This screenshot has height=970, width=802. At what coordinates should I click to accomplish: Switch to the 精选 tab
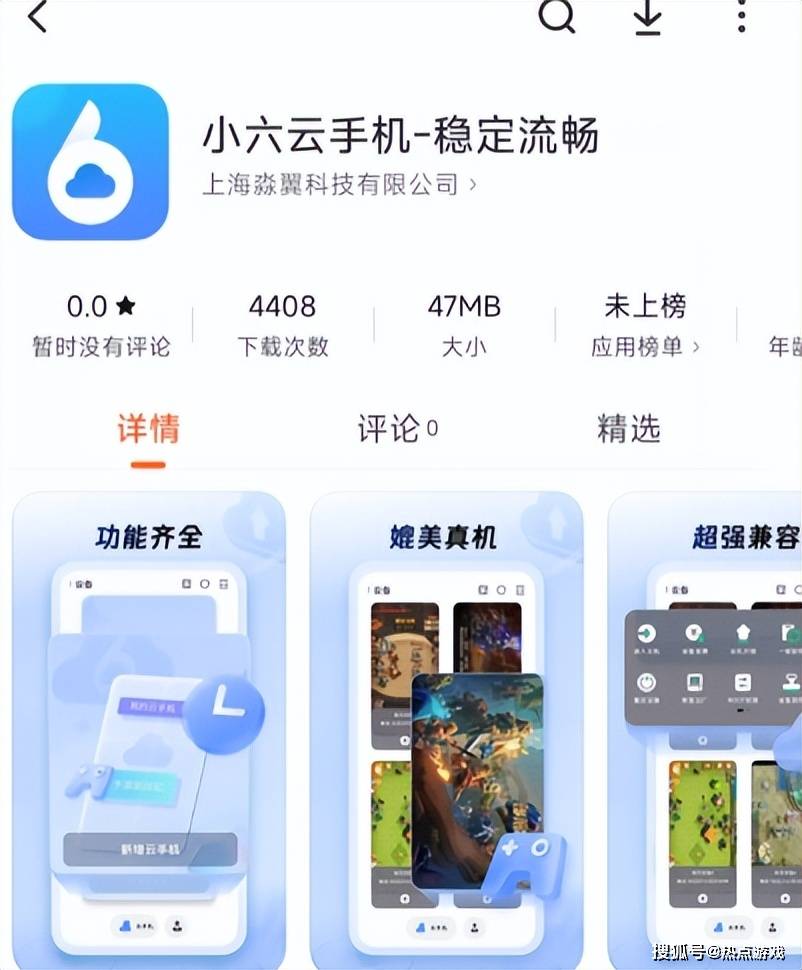click(x=629, y=429)
